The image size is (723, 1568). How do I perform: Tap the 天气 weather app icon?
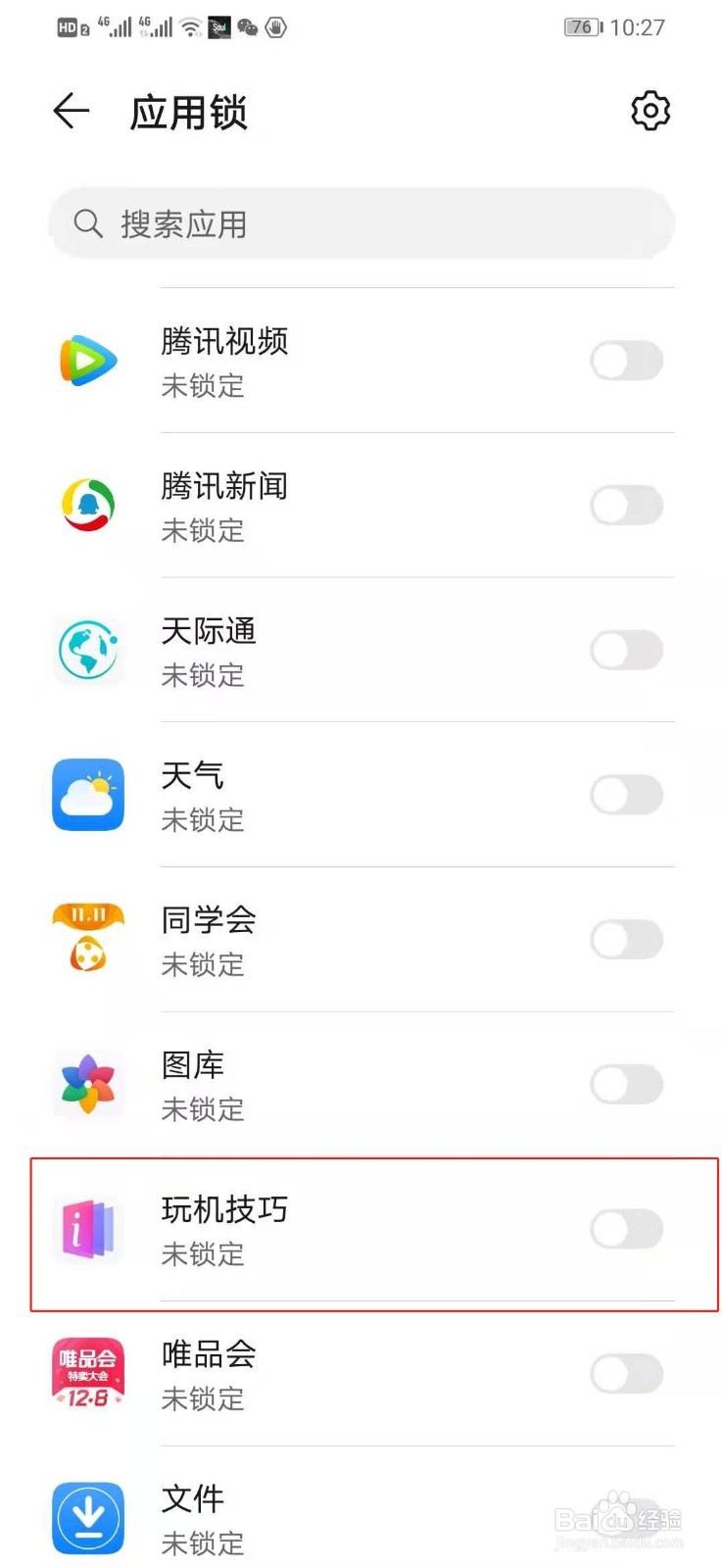tap(88, 795)
